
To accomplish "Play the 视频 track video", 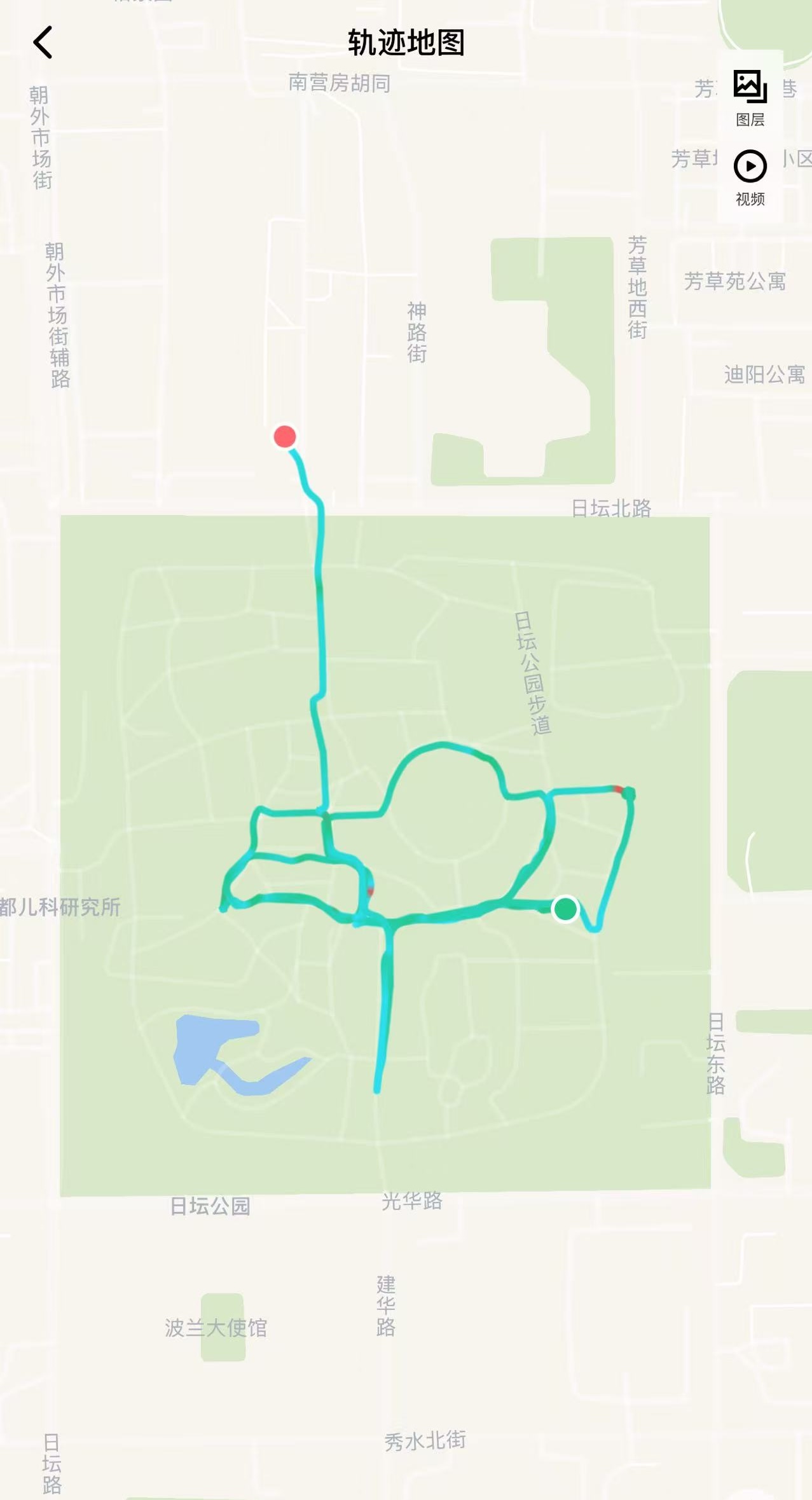I will [x=750, y=177].
